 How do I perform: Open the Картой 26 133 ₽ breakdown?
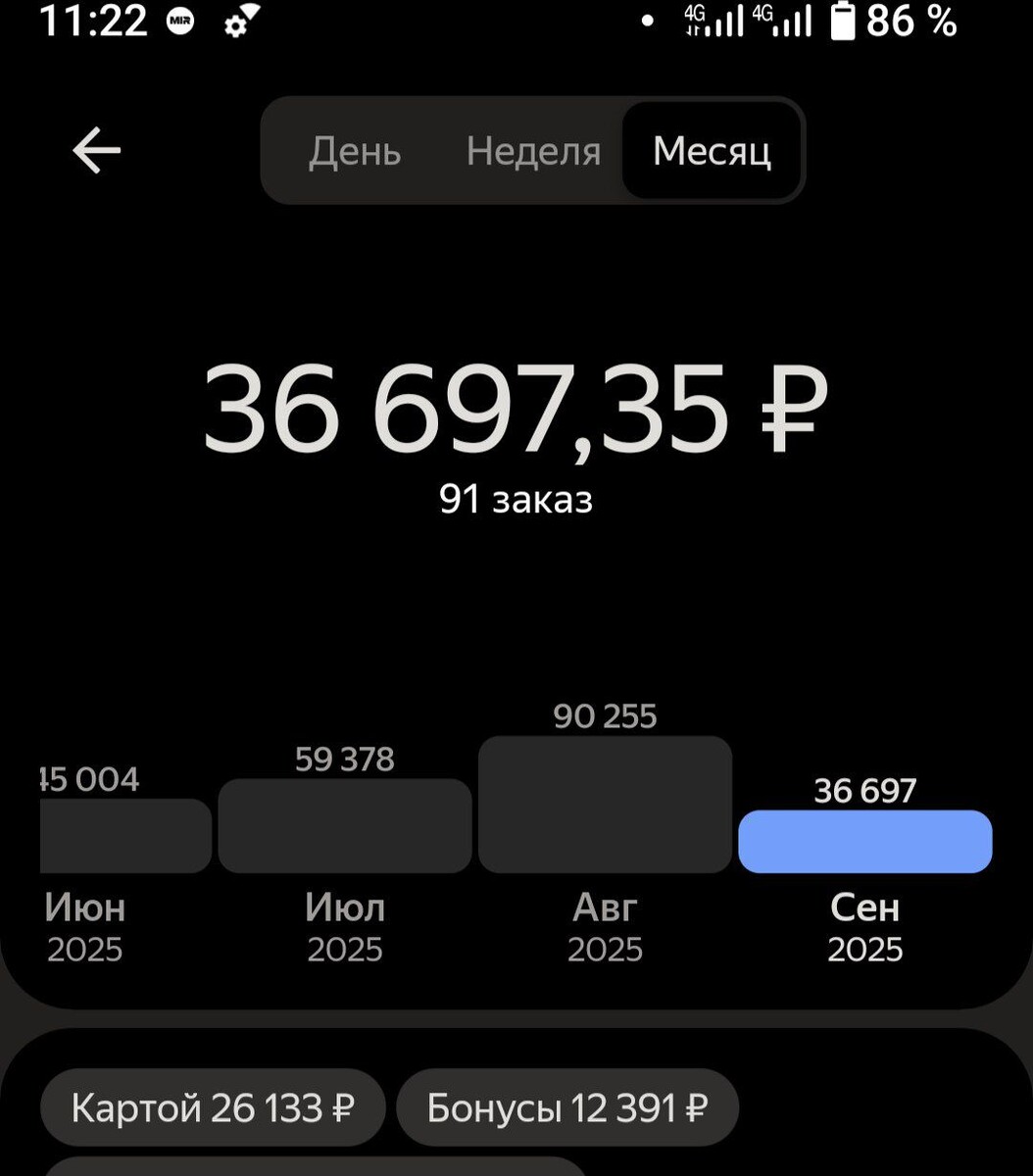[x=213, y=1107]
